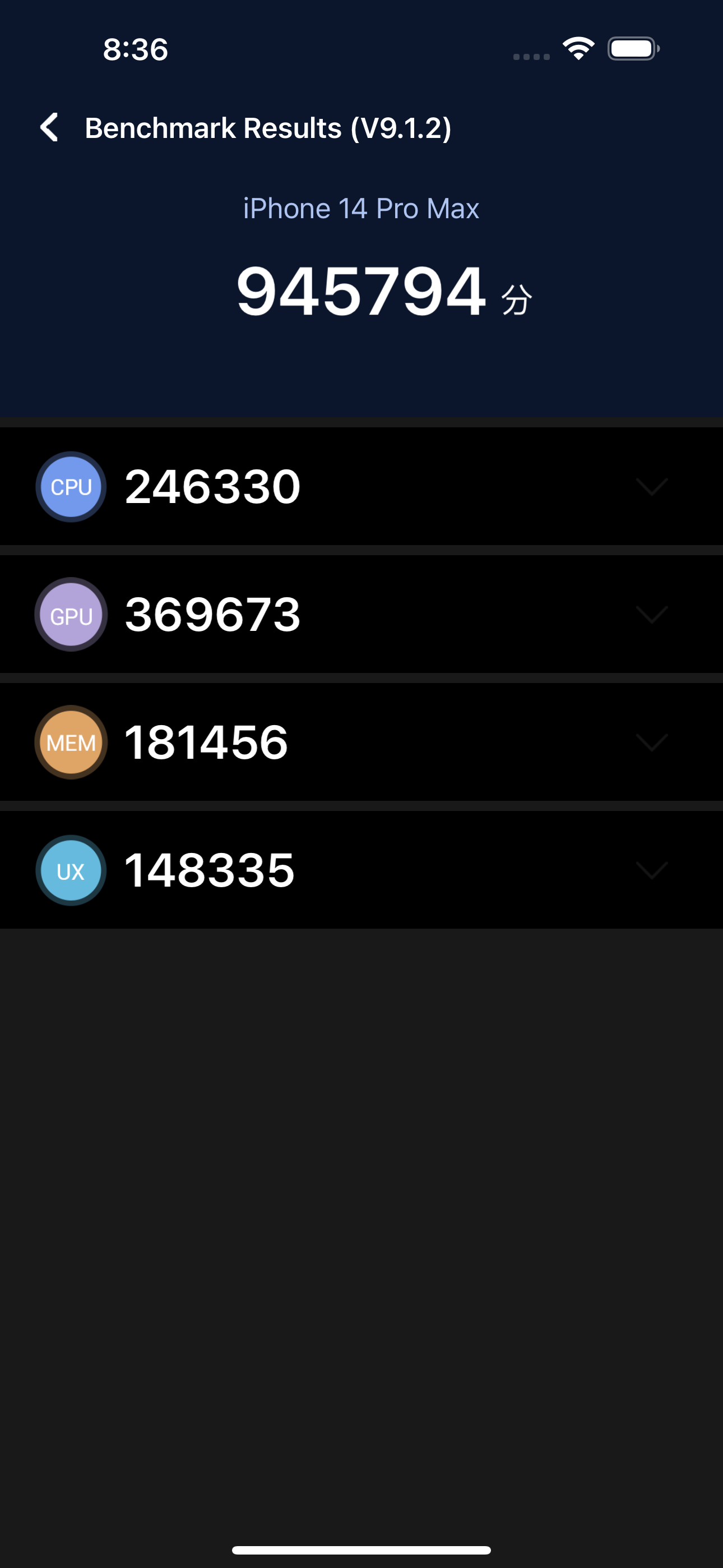The width and height of the screenshot is (723, 1568).
Task: Tap the back arrow chevron icon
Action: (x=49, y=128)
